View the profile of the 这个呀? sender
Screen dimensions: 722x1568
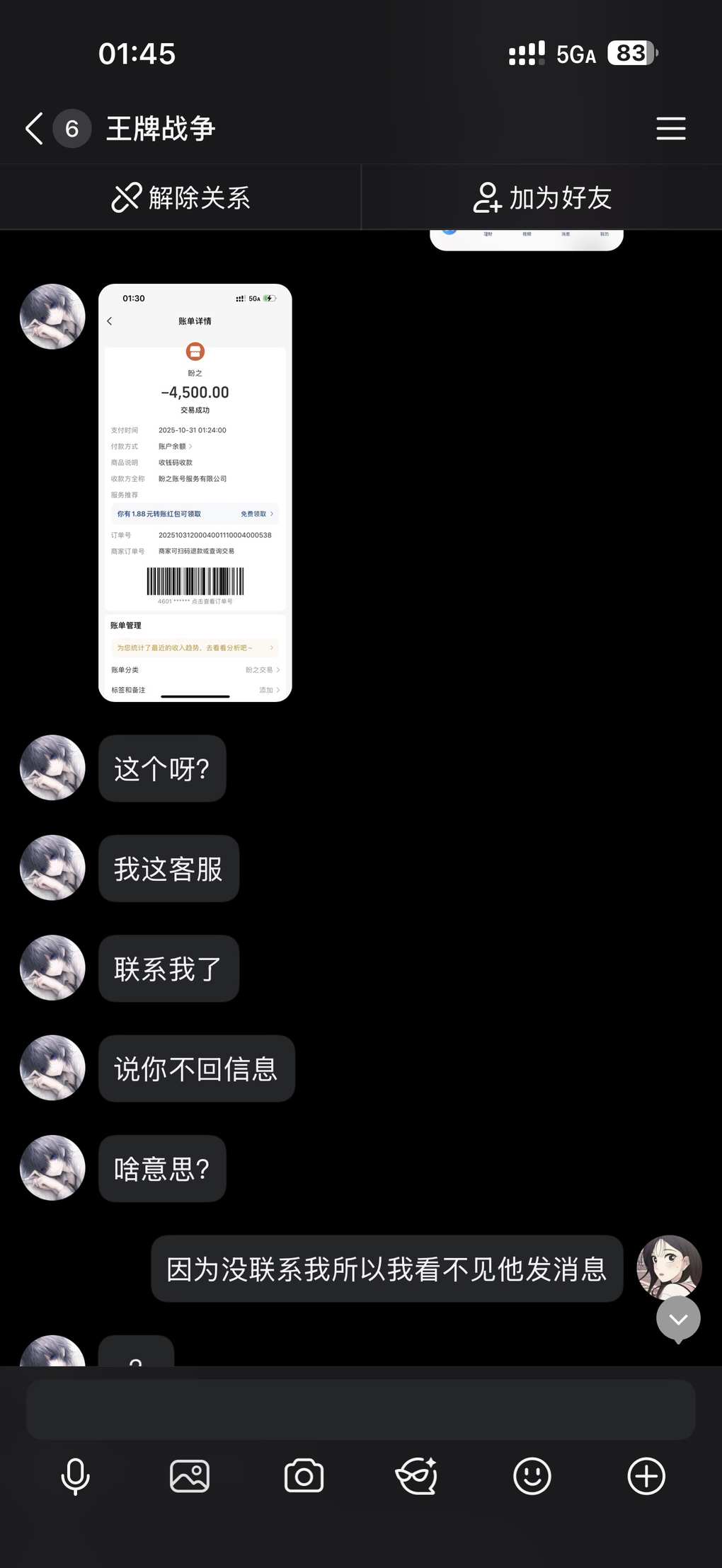coord(52,768)
